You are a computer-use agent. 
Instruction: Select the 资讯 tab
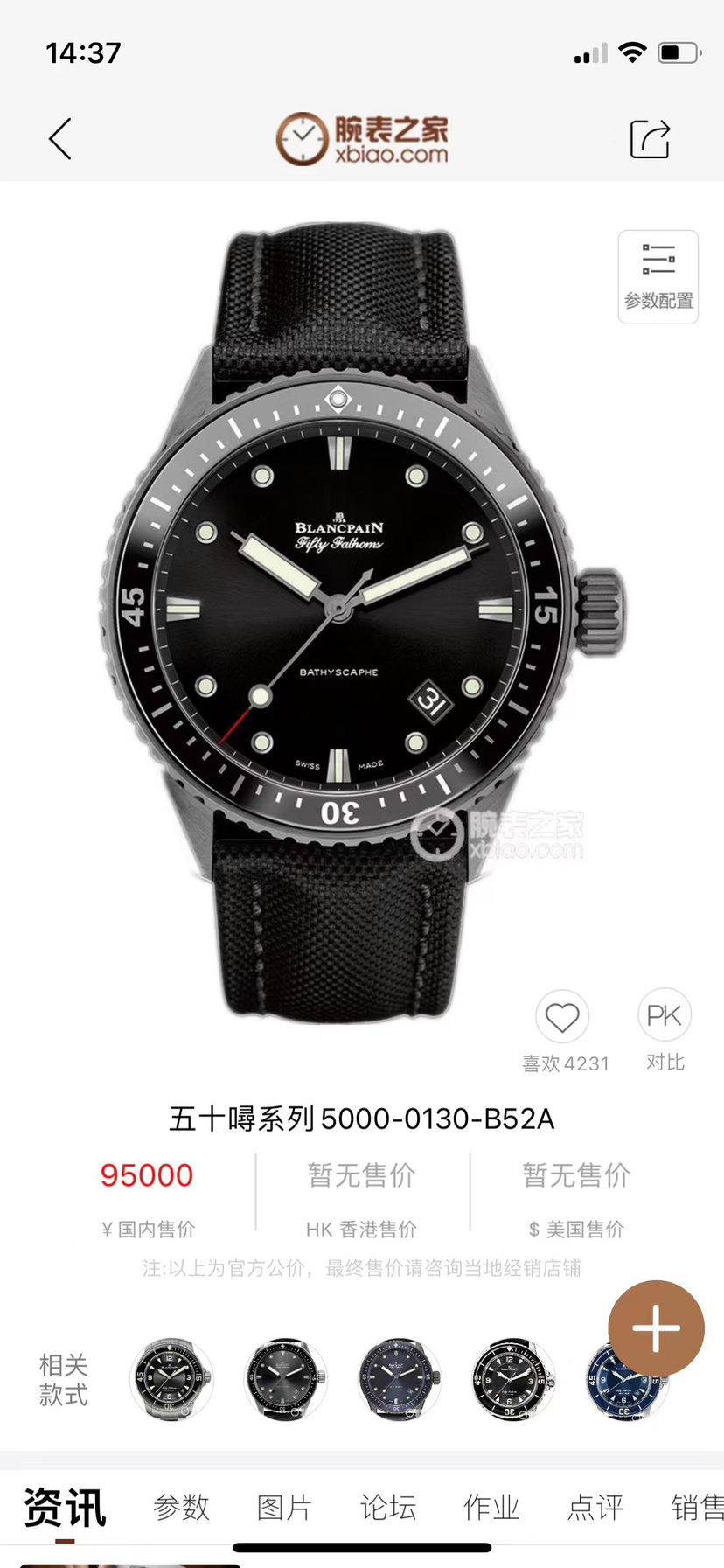coord(65,1508)
